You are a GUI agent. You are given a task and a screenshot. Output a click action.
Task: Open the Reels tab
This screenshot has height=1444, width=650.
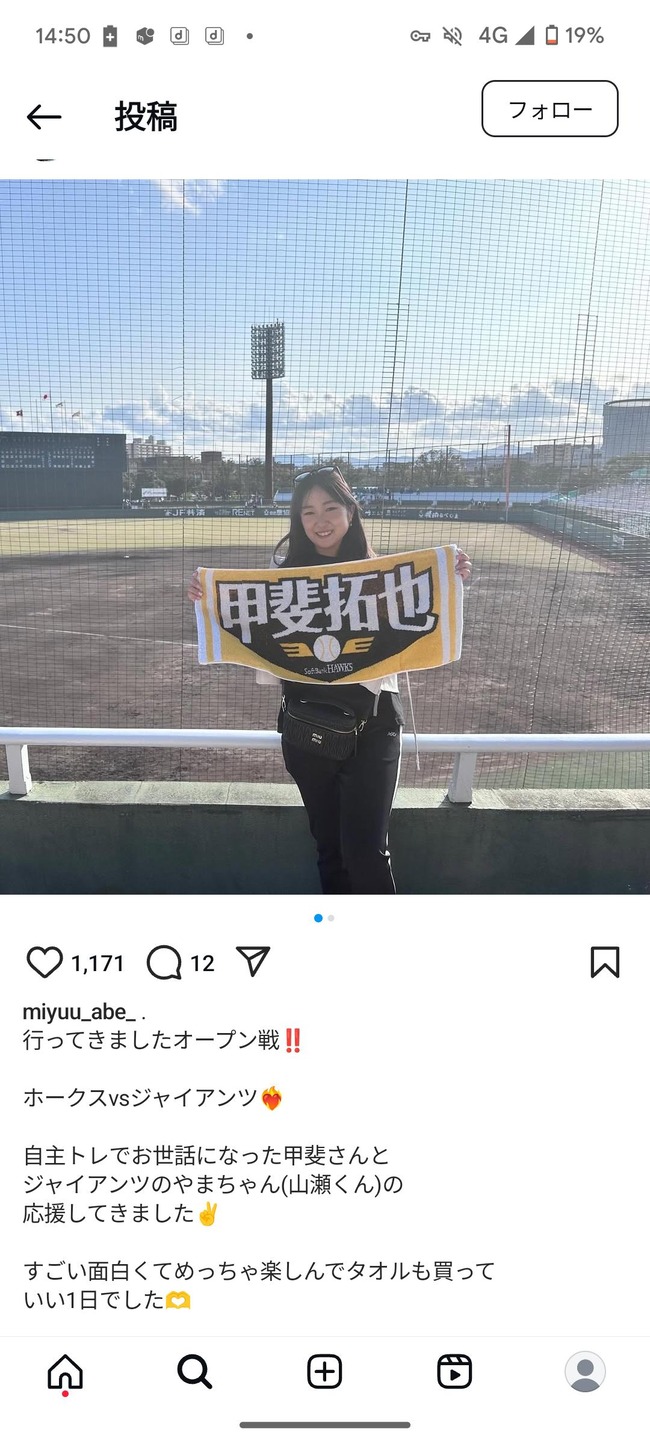454,1371
